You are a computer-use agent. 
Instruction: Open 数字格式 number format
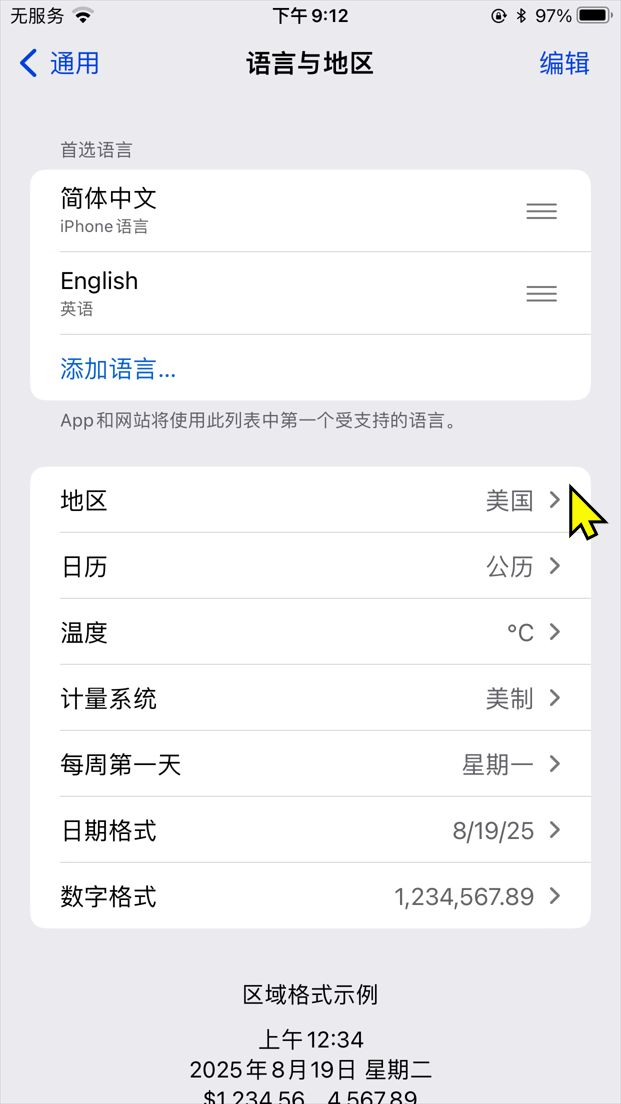point(310,896)
